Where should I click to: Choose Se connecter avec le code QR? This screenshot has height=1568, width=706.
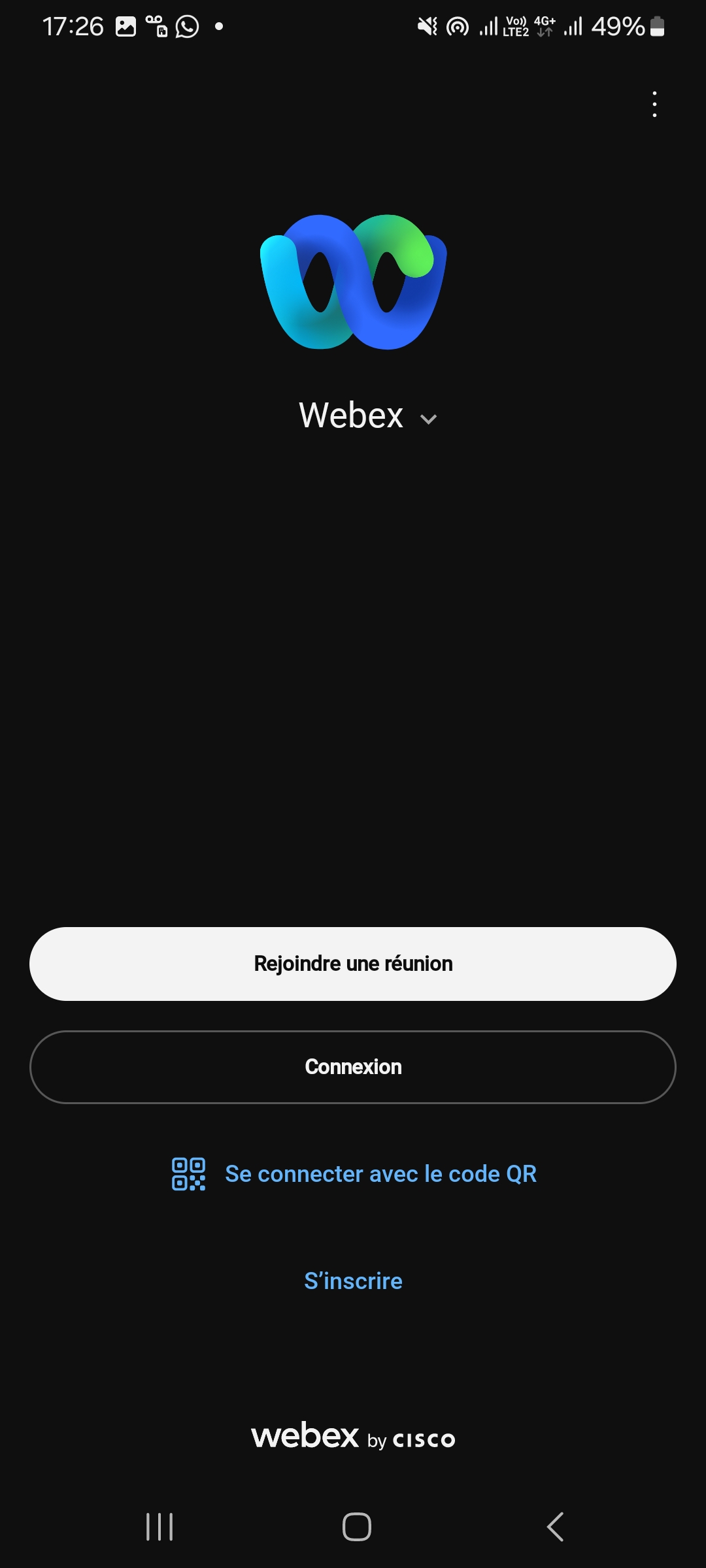click(x=354, y=1174)
